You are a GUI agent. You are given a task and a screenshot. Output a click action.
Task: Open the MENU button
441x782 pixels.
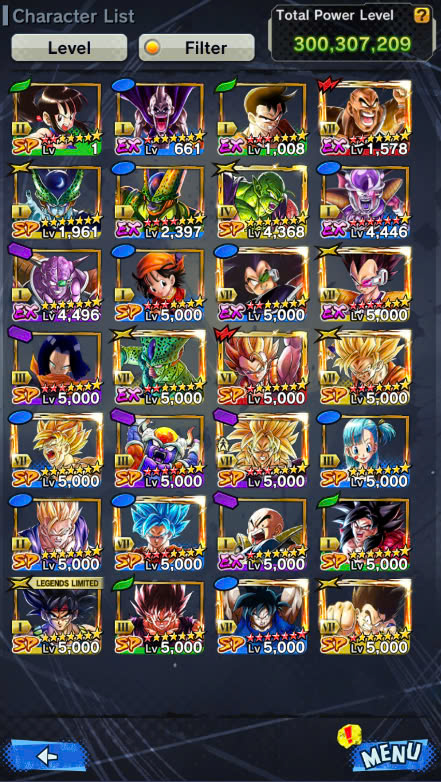point(391,755)
